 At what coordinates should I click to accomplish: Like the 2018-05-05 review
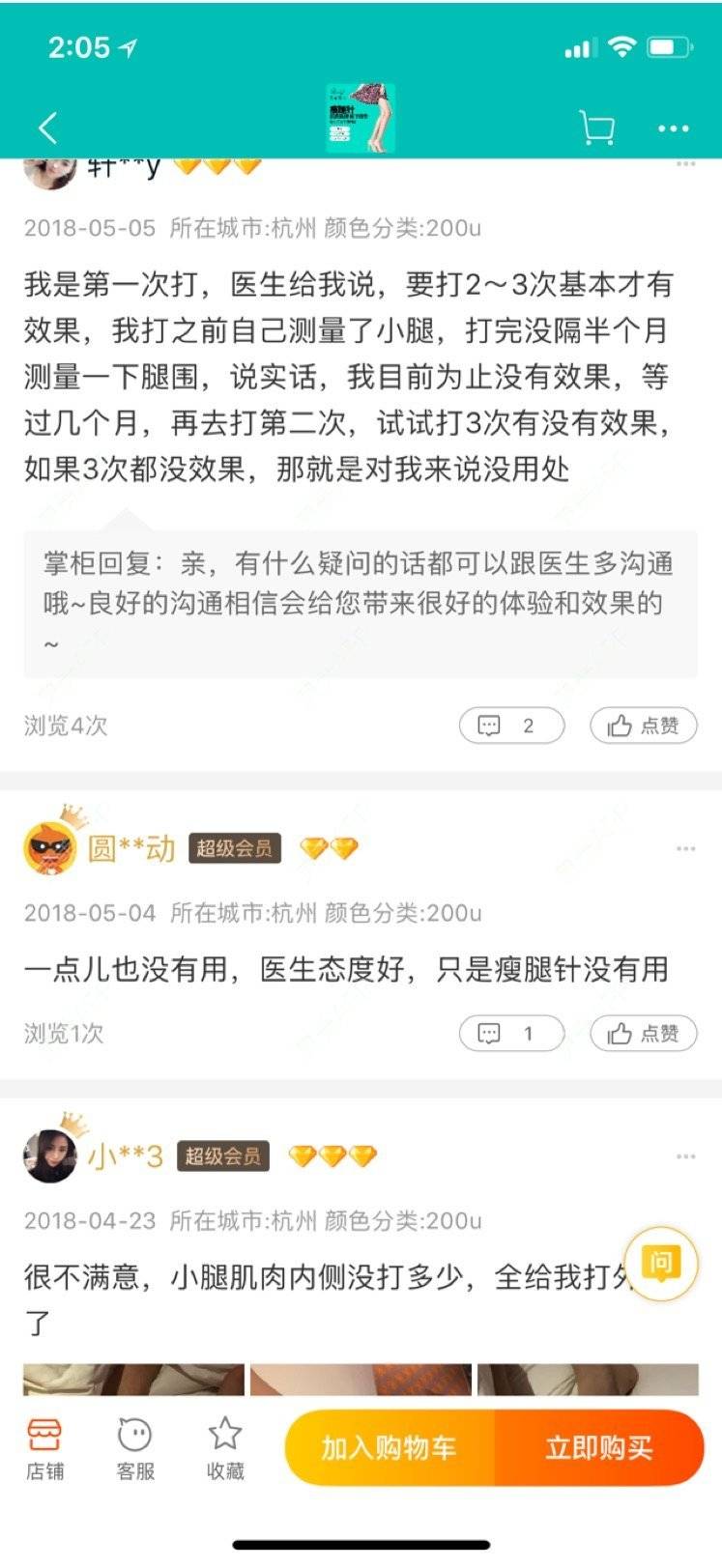click(x=643, y=726)
